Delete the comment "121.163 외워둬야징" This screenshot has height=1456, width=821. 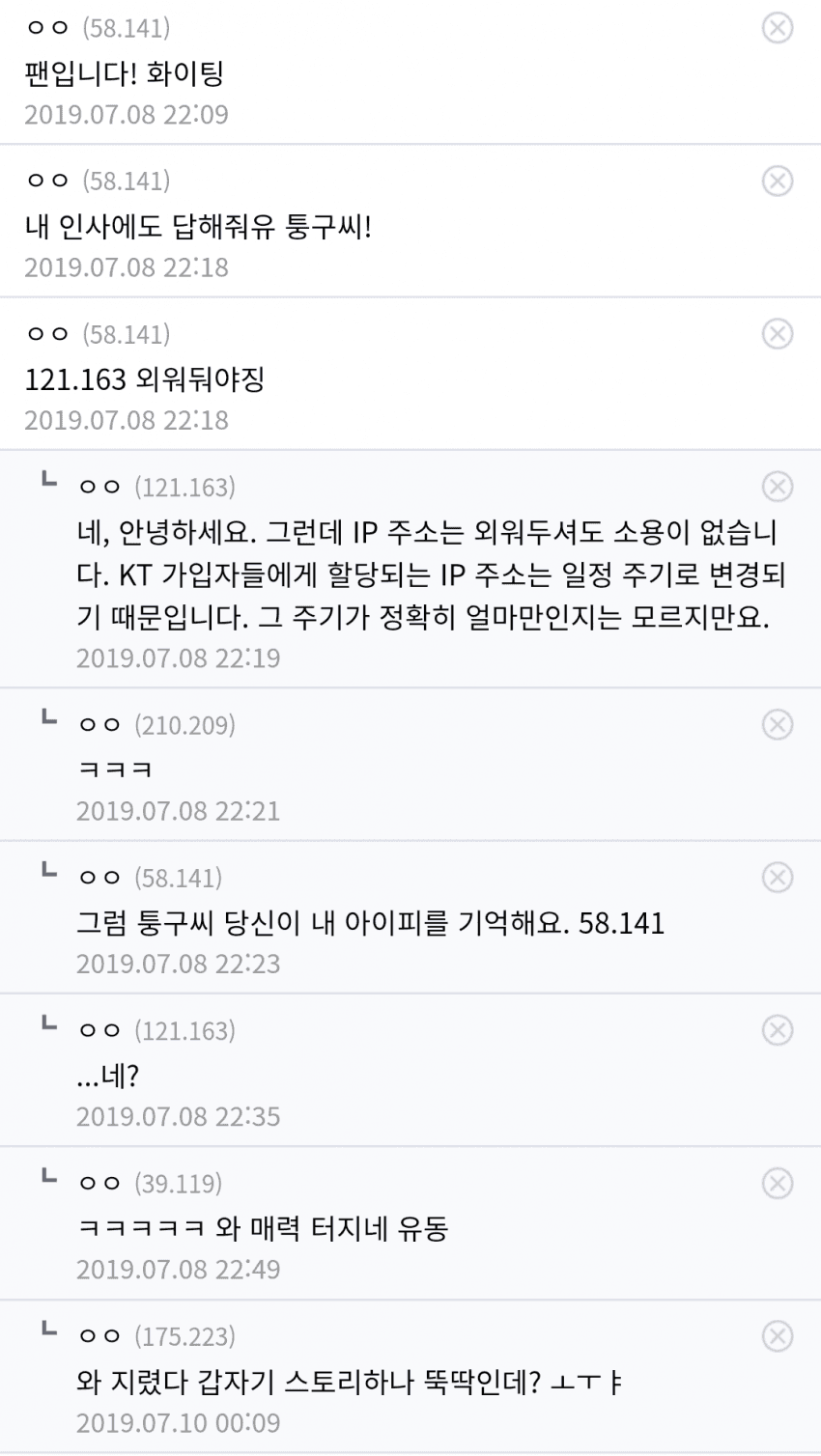[x=778, y=334]
